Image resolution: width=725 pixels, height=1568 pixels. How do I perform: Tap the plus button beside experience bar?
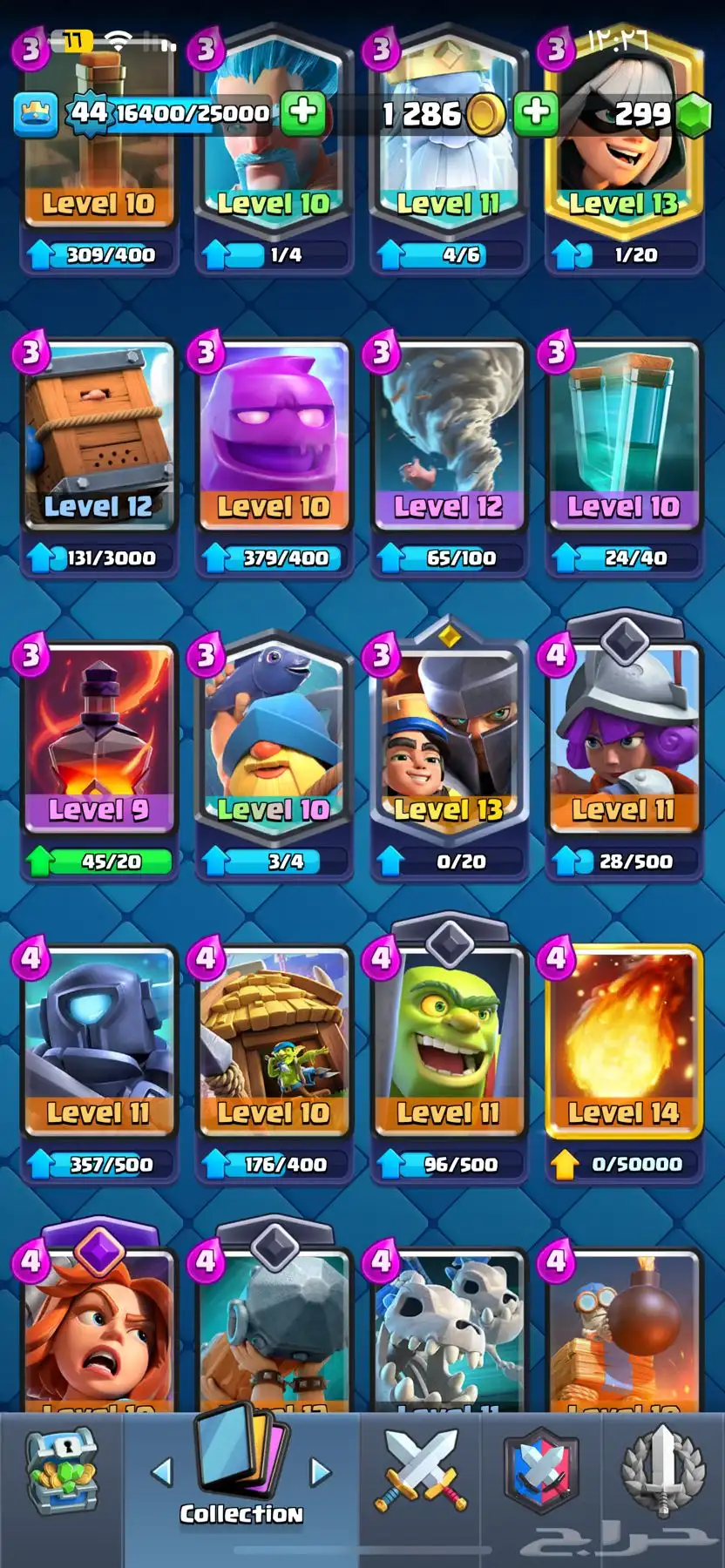pos(303,113)
